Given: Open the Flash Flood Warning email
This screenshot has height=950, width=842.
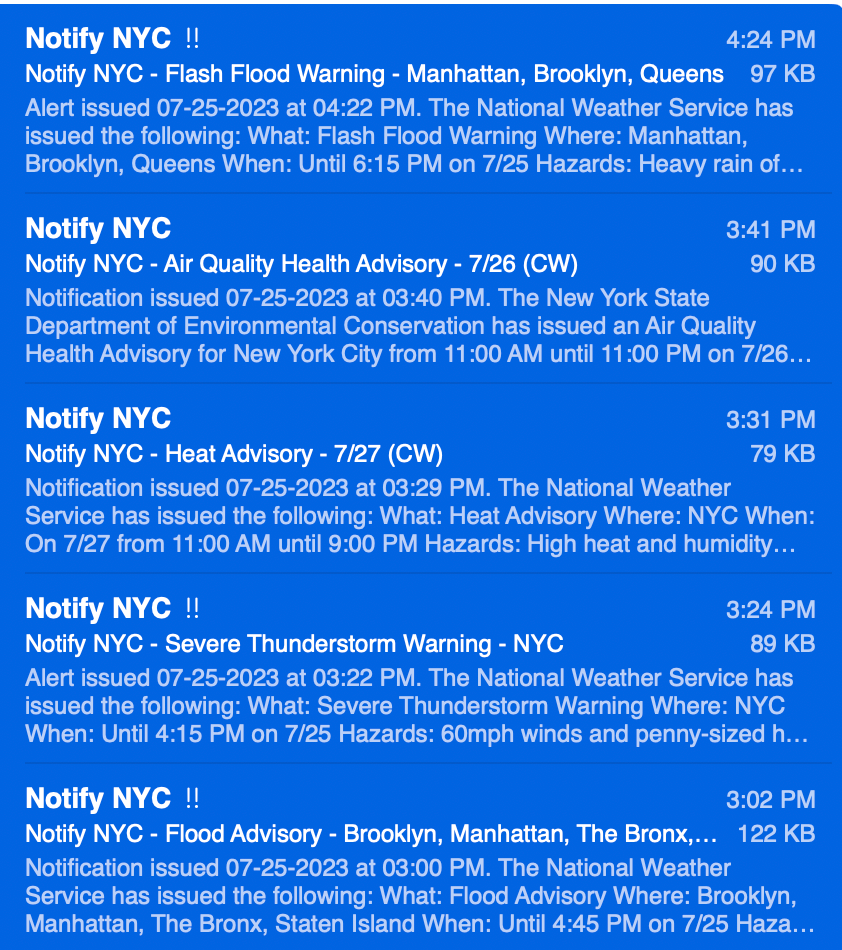Looking at the screenshot, I should 374,74.
